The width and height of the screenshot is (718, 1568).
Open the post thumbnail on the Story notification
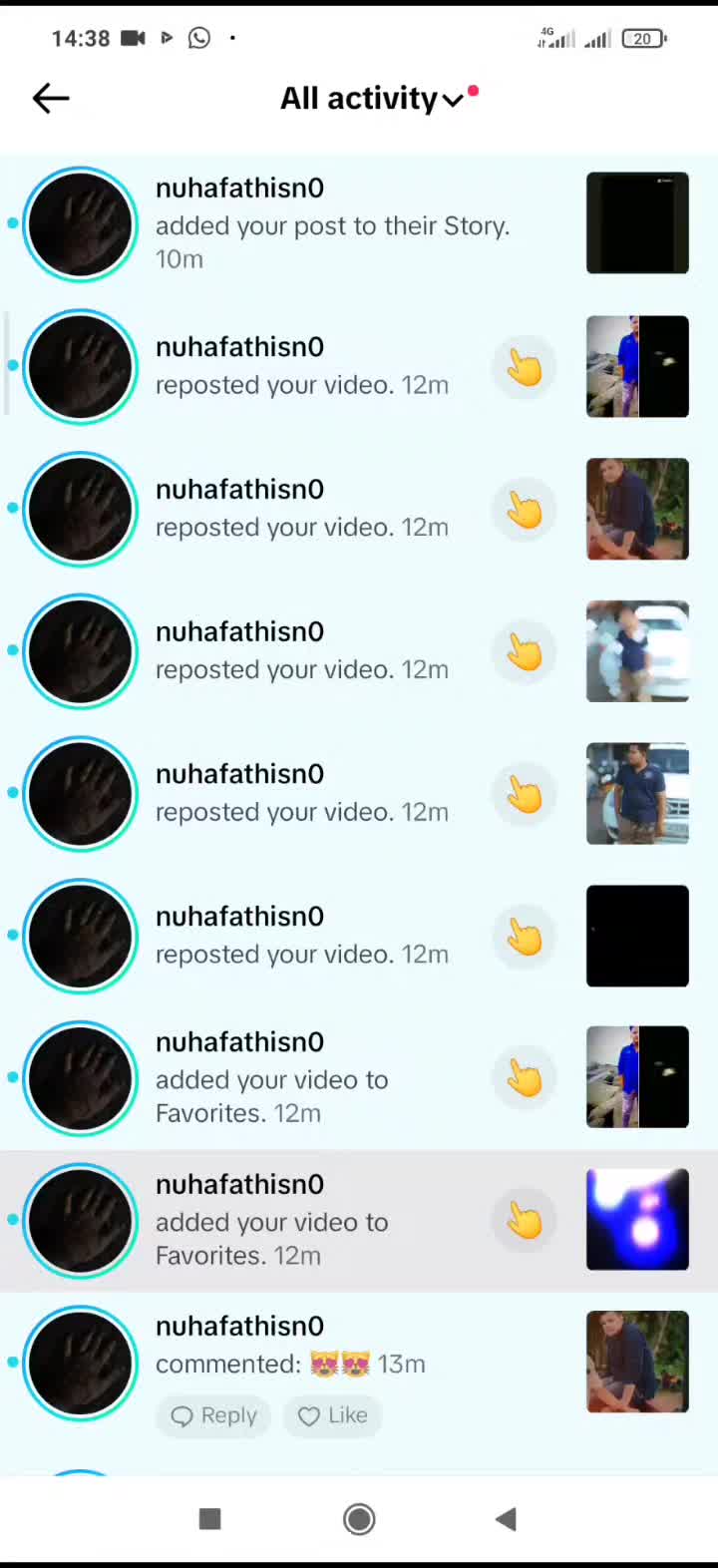click(x=637, y=223)
